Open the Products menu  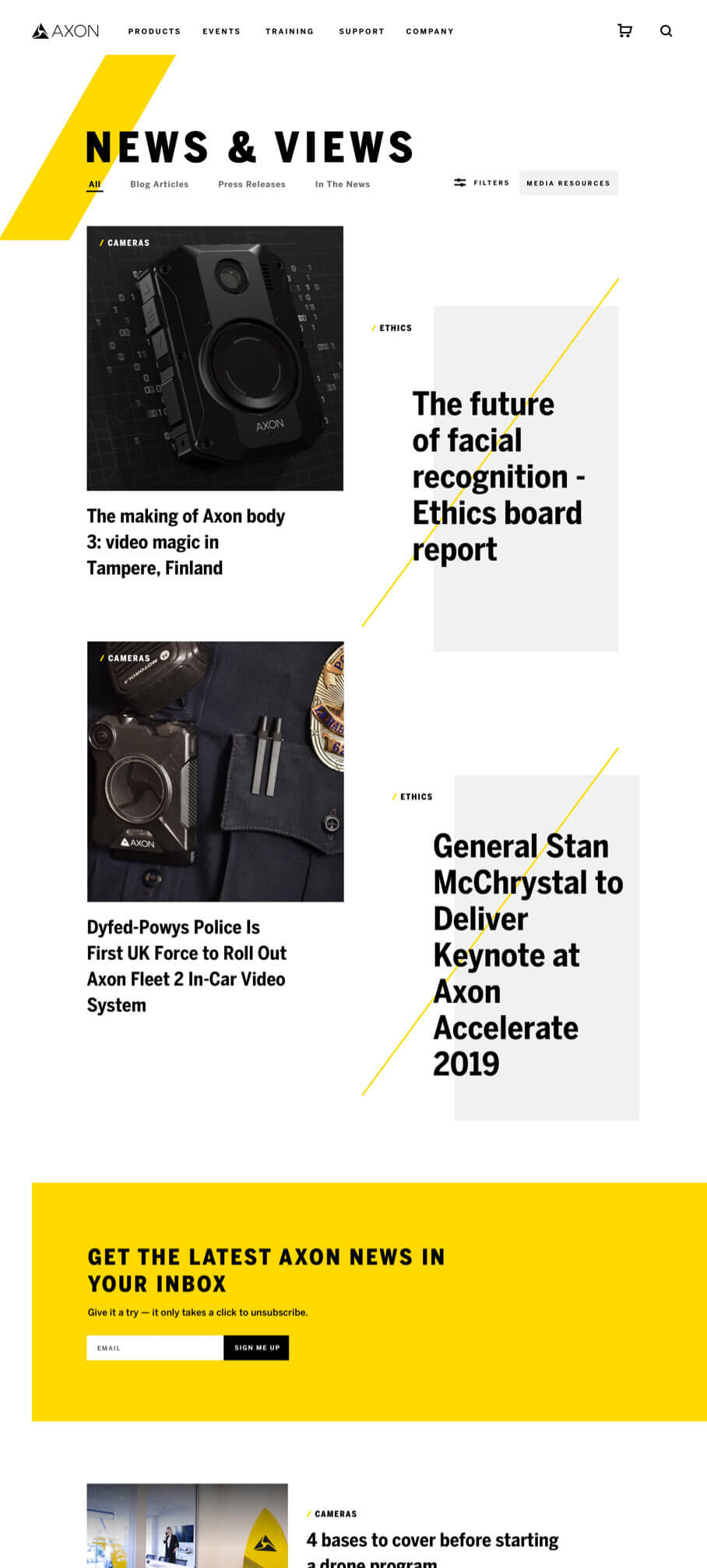pyautogui.click(x=154, y=32)
